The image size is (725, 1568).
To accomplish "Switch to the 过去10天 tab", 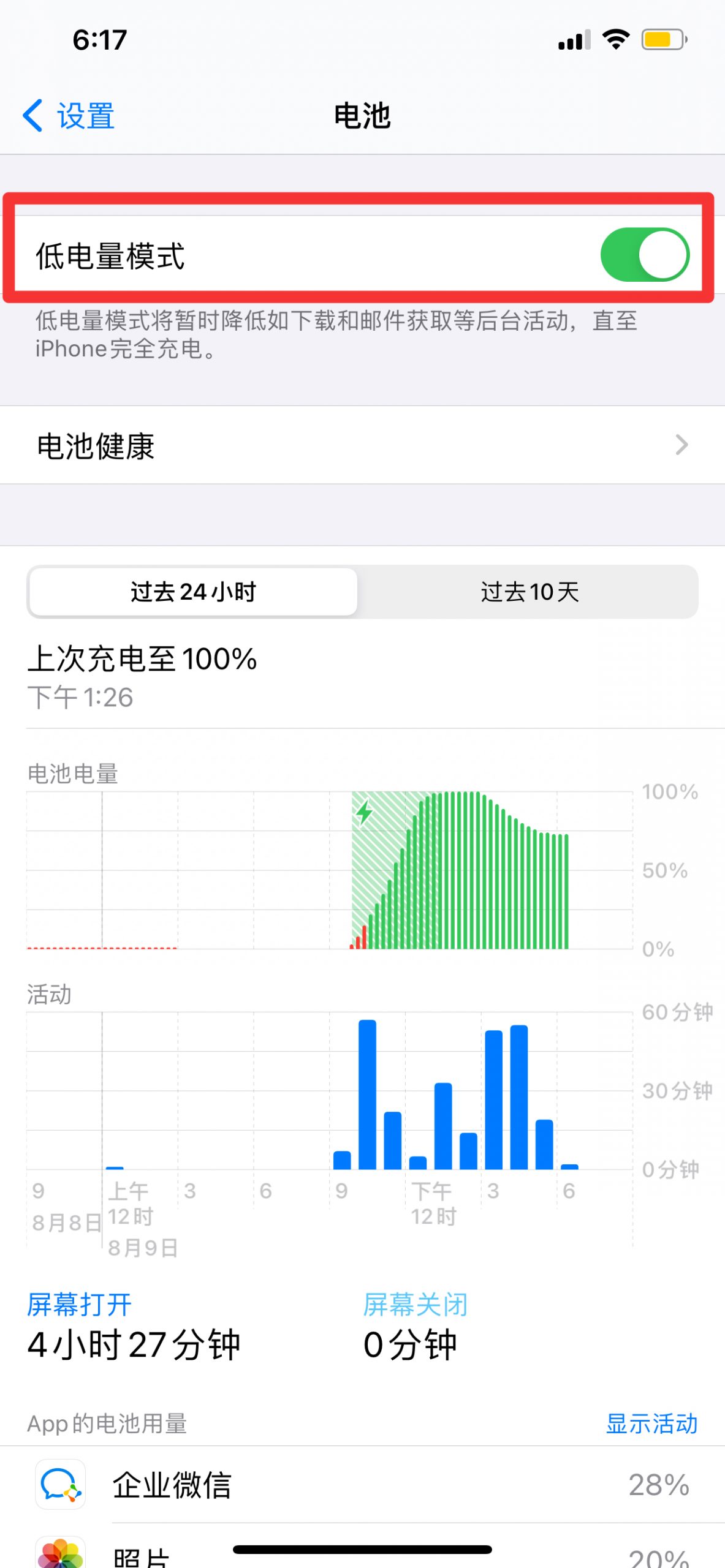I will click(x=530, y=592).
